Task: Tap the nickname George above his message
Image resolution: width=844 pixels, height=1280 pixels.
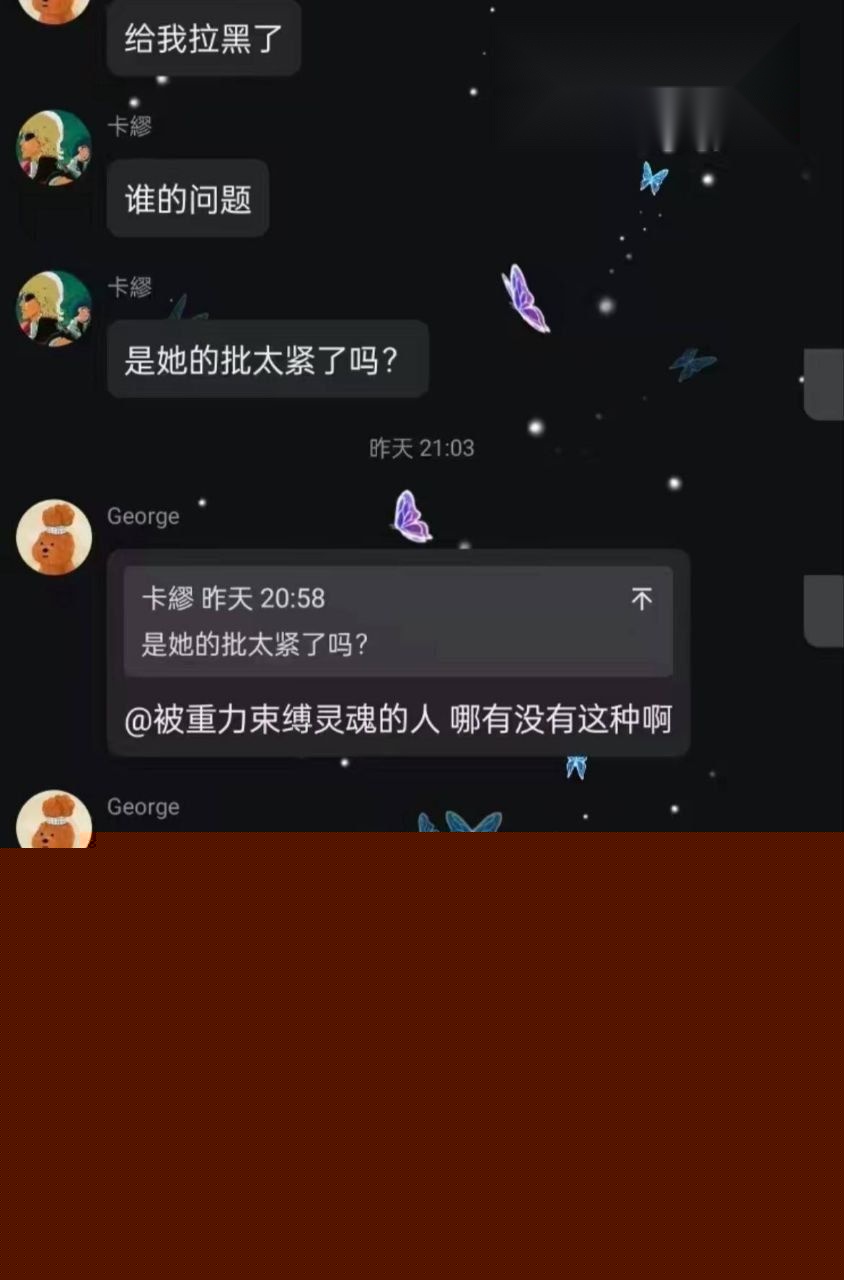Action: pos(143,516)
